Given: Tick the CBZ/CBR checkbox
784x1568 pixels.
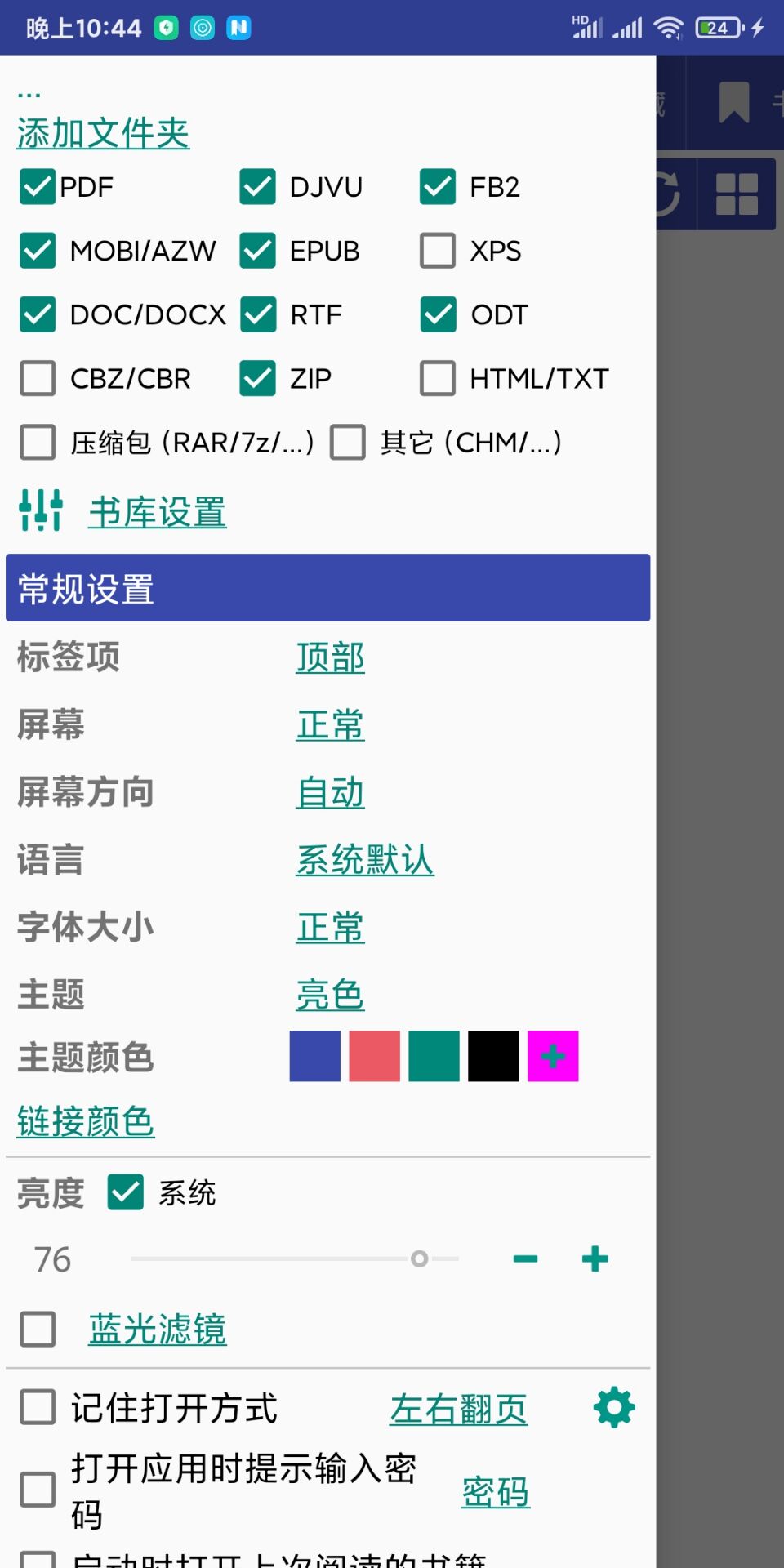Looking at the screenshot, I should (38, 378).
